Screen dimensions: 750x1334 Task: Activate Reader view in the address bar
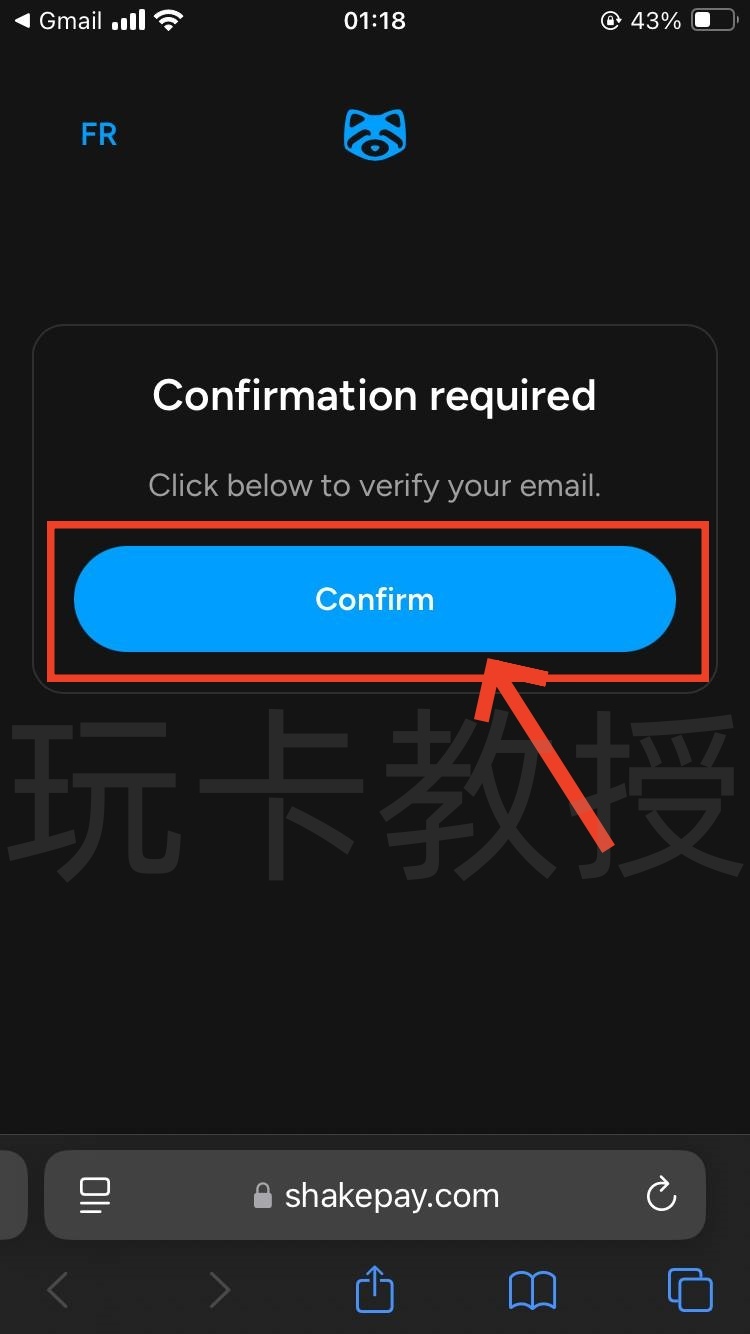click(x=95, y=1194)
